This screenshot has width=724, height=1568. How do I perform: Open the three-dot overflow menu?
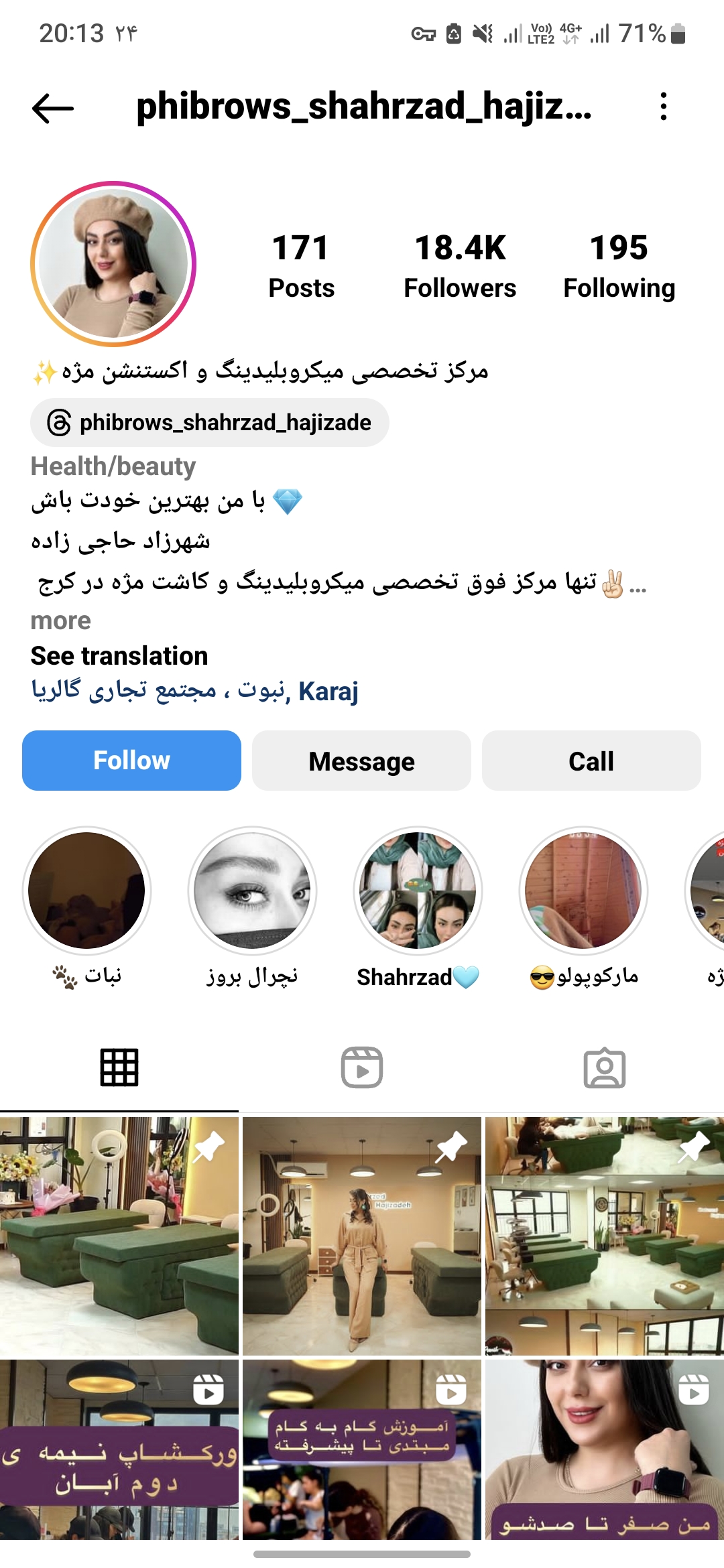point(663,107)
